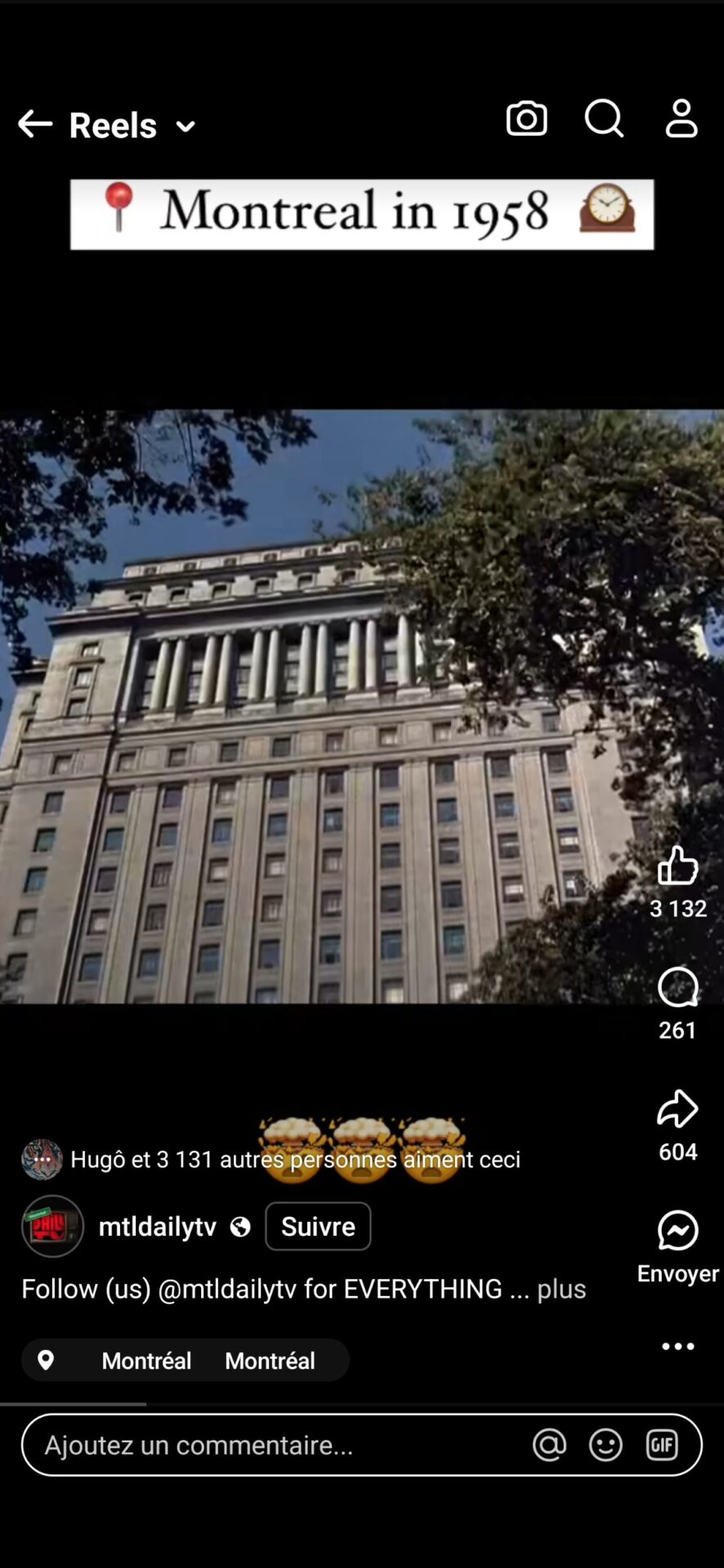
Task: View people who liked this reel
Action: point(294,1160)
